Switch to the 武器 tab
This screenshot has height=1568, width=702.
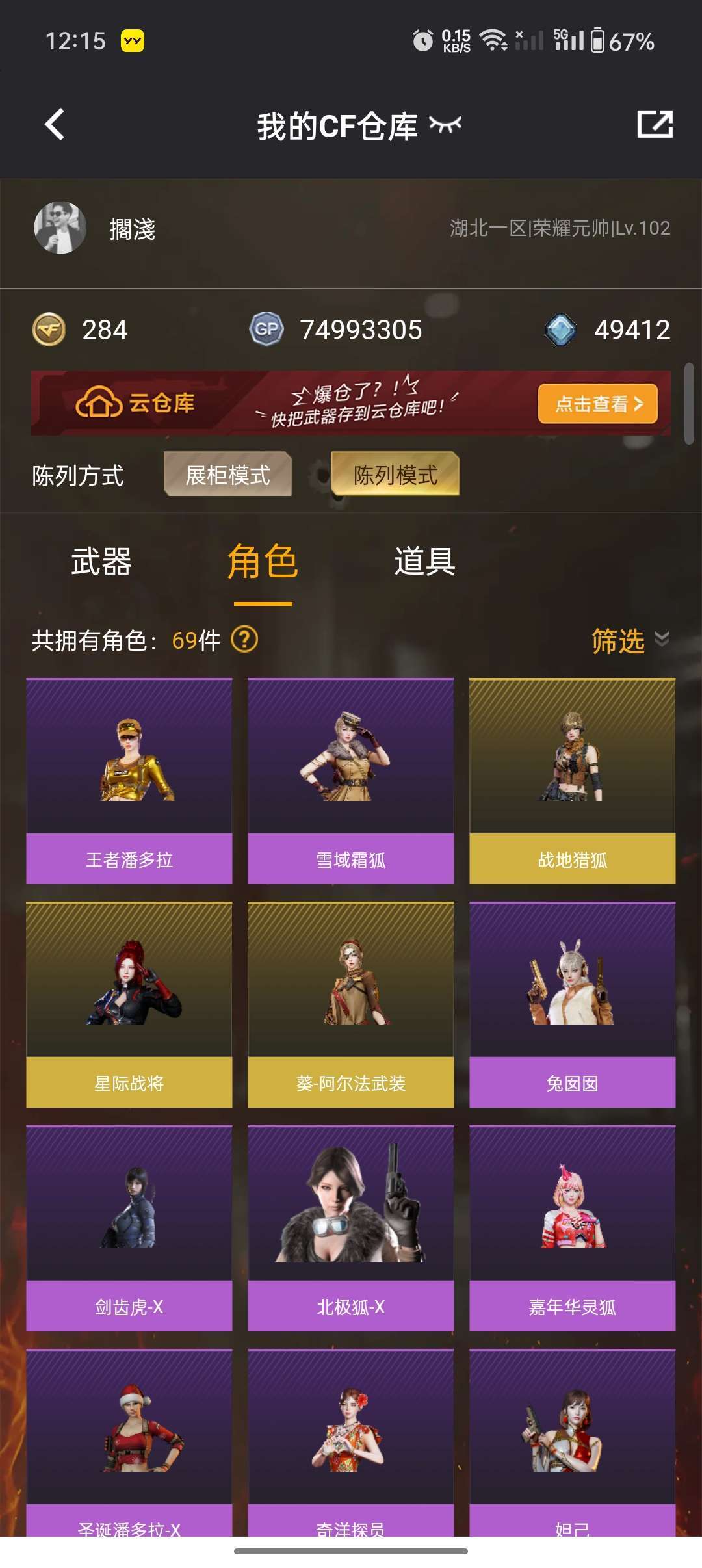101,562
